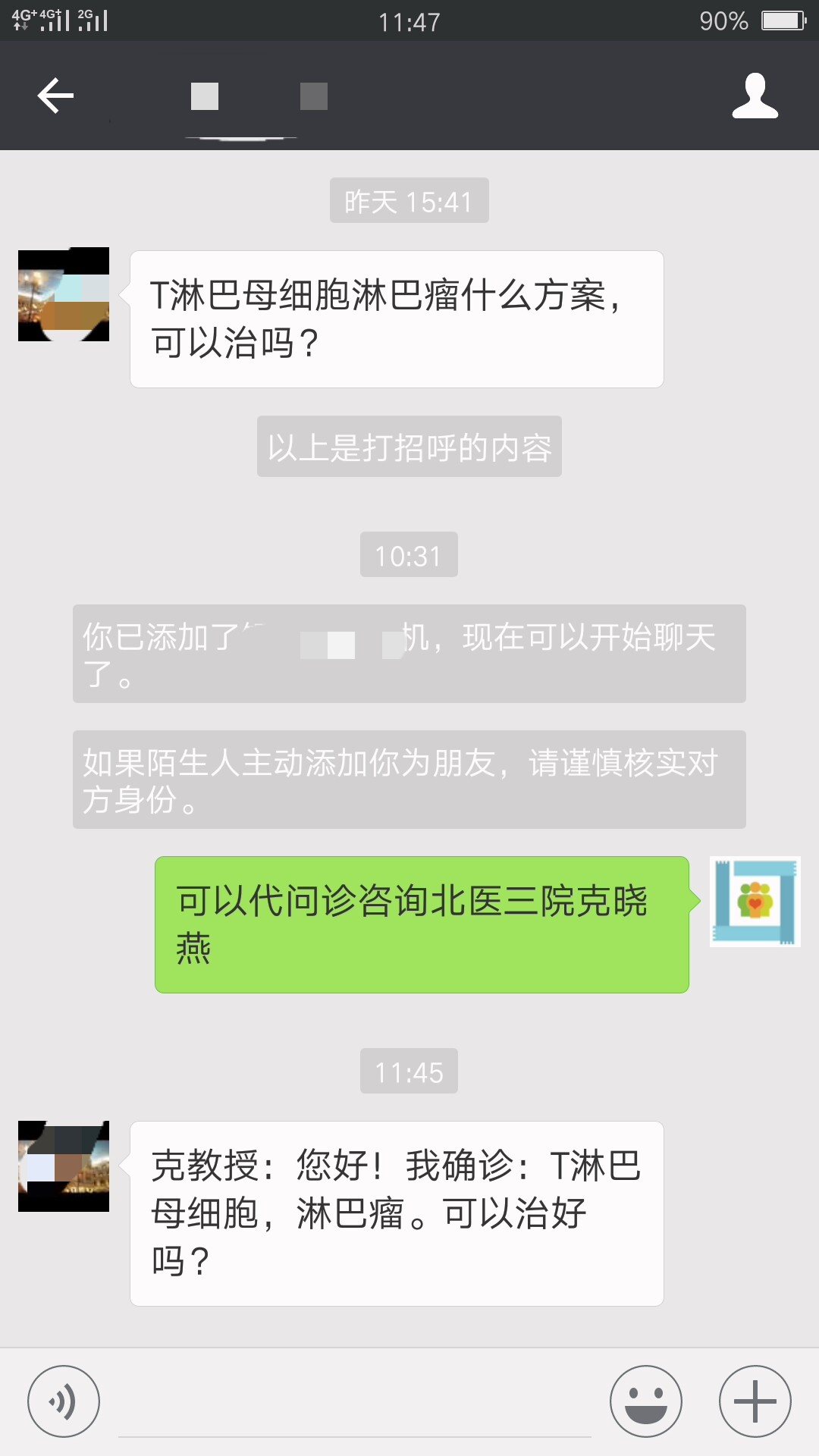The width and height of the screenshot is (819, 1456).
Task: Switch to voice input mode
Action: 64,1401
